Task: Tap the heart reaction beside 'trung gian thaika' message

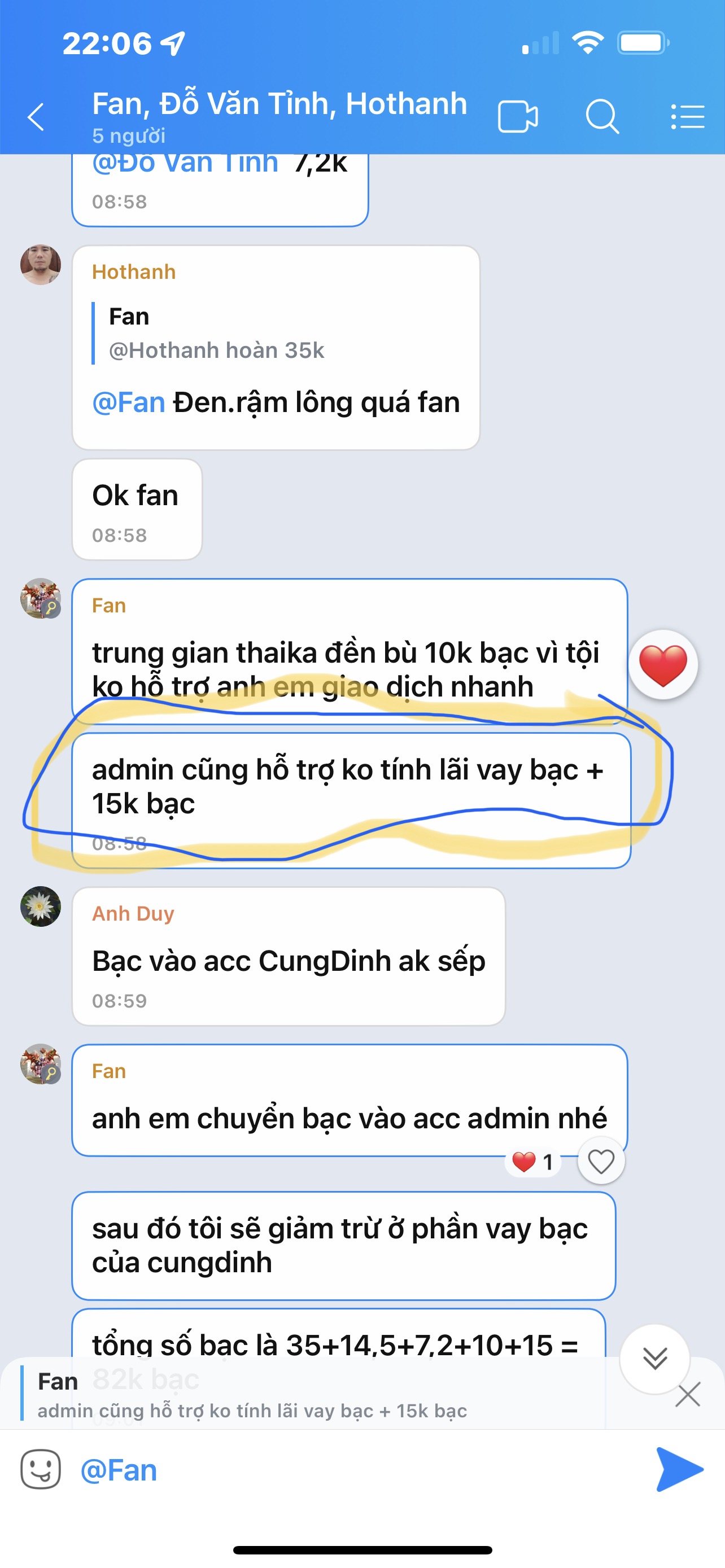Action: tap(662, 665)
